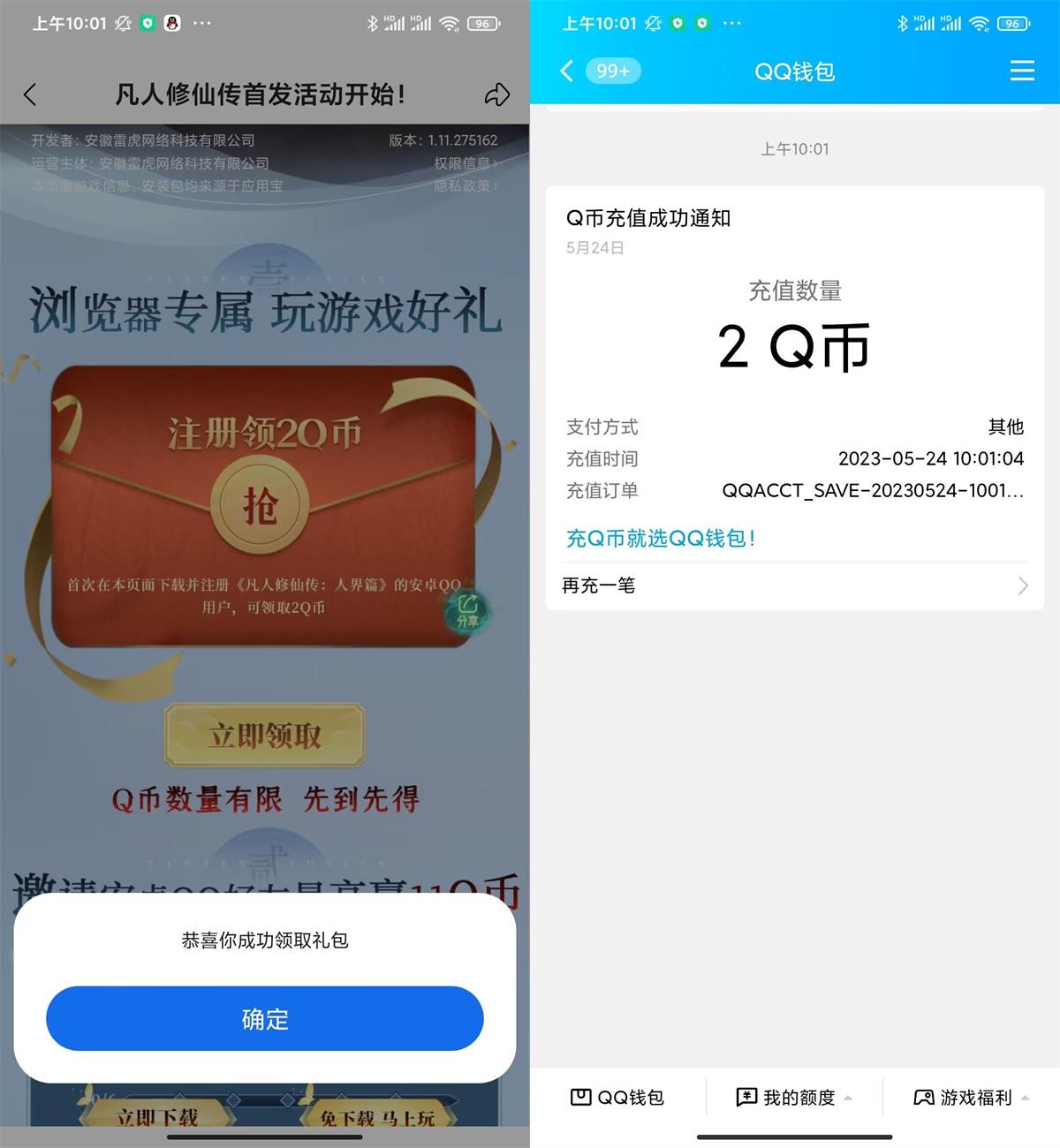
Task: Open the 充Q币就选QQ钱包 link
Action: 660,538
